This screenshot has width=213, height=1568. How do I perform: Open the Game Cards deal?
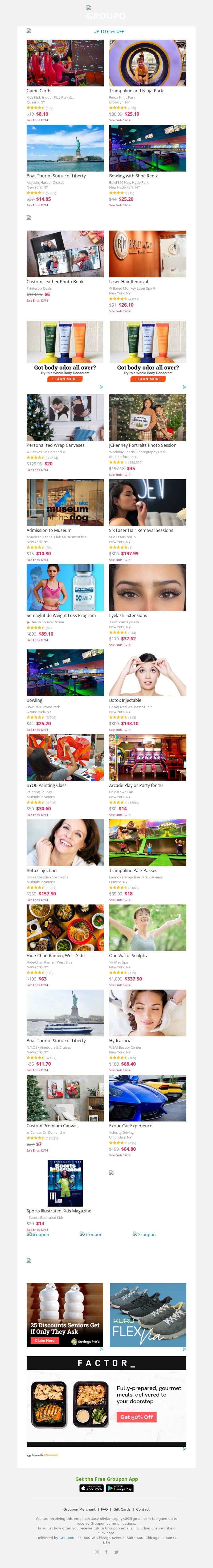tap(64, 63)
